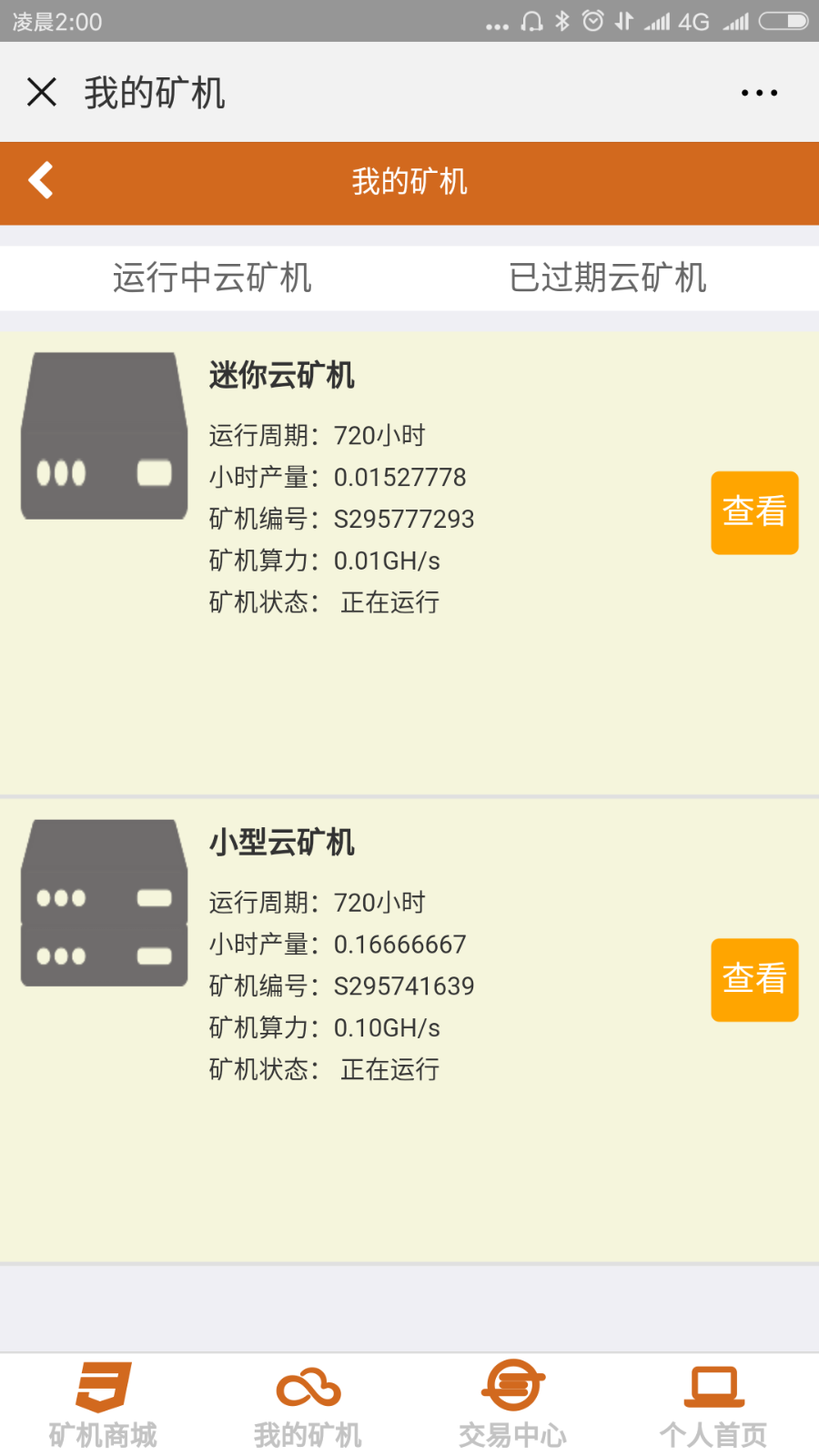
Task: Tap the 小型云矿机 machine thumbnail
Action: pos(103,903)
